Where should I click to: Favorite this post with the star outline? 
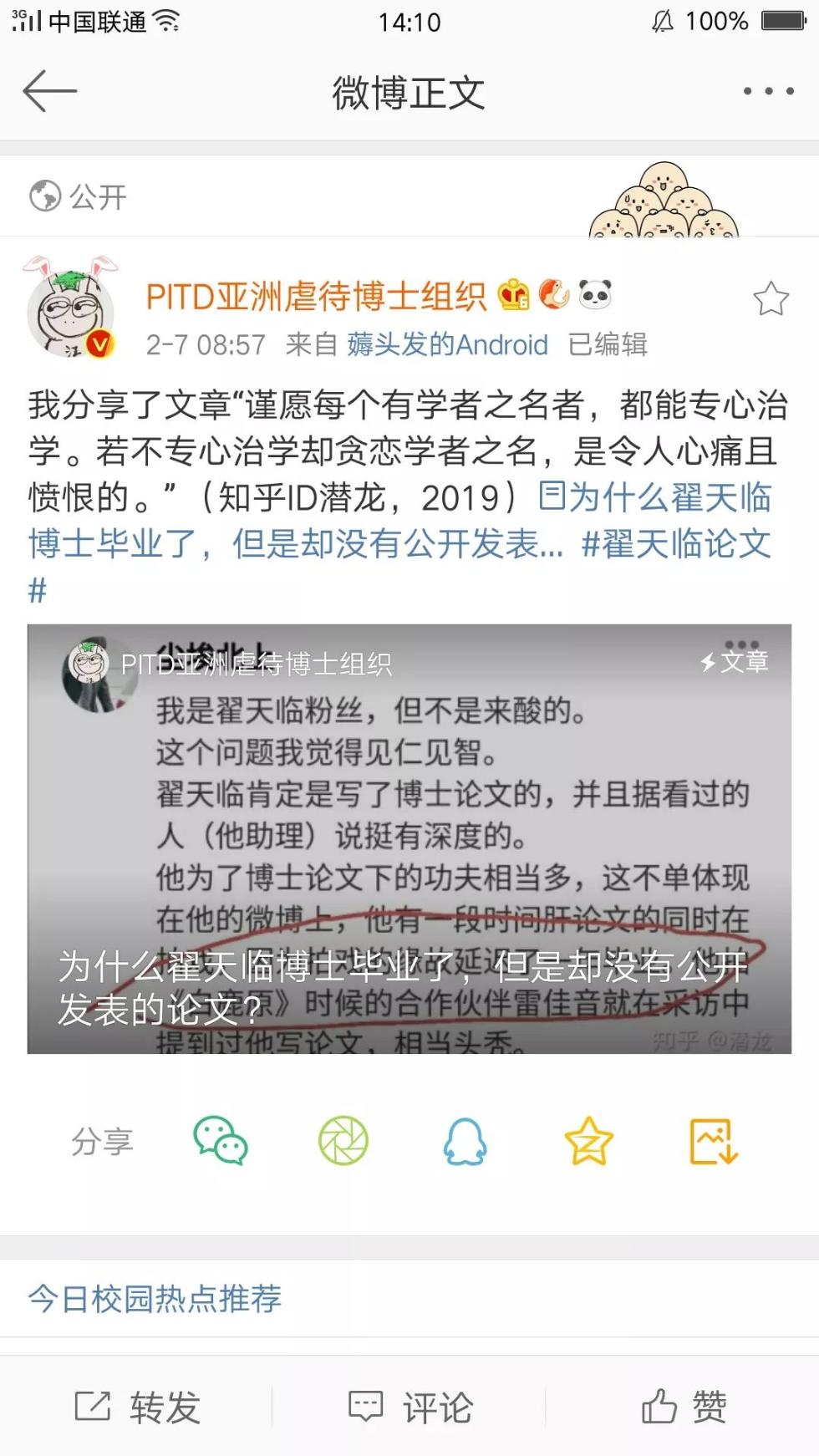pyautogui.click(x=770, y=299)
